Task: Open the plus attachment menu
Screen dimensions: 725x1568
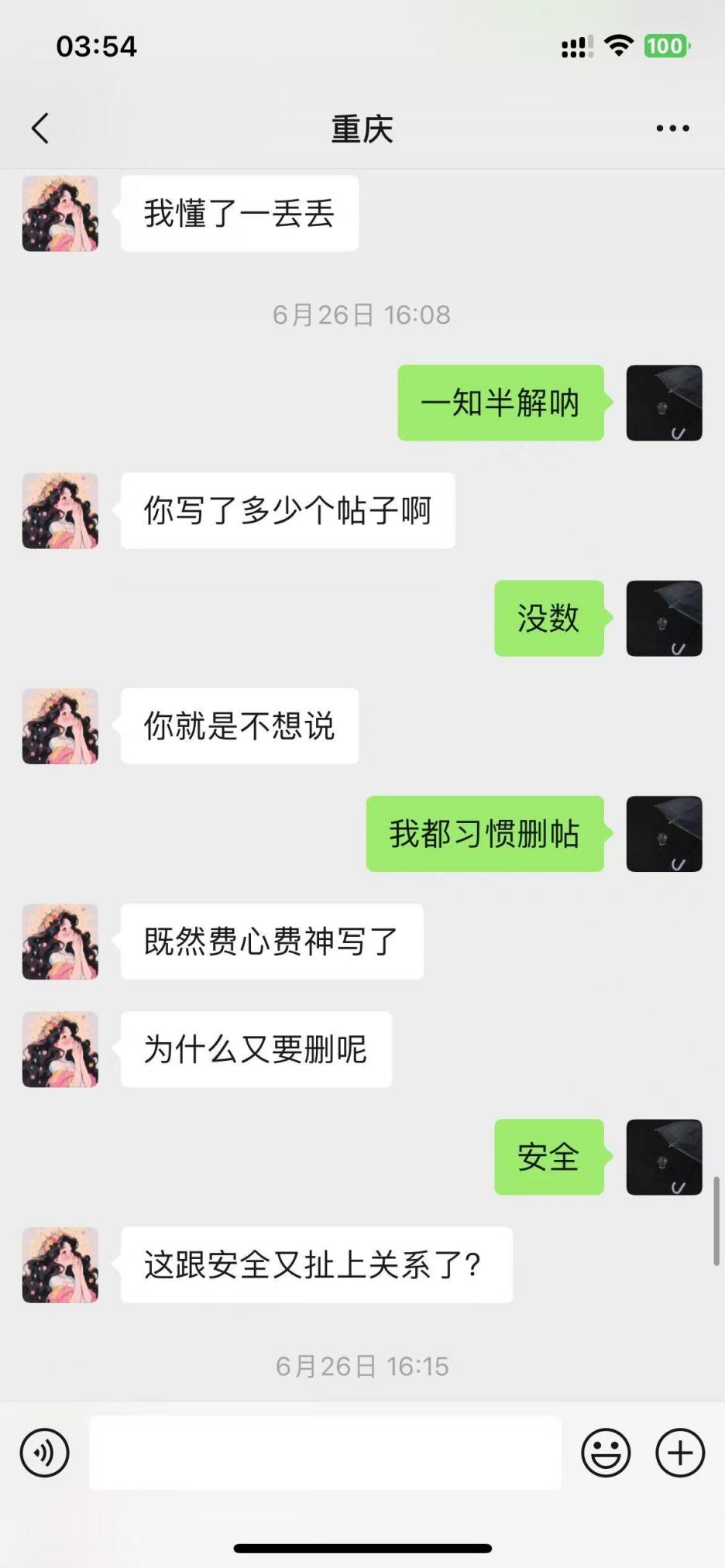Action: point(680,1453)
